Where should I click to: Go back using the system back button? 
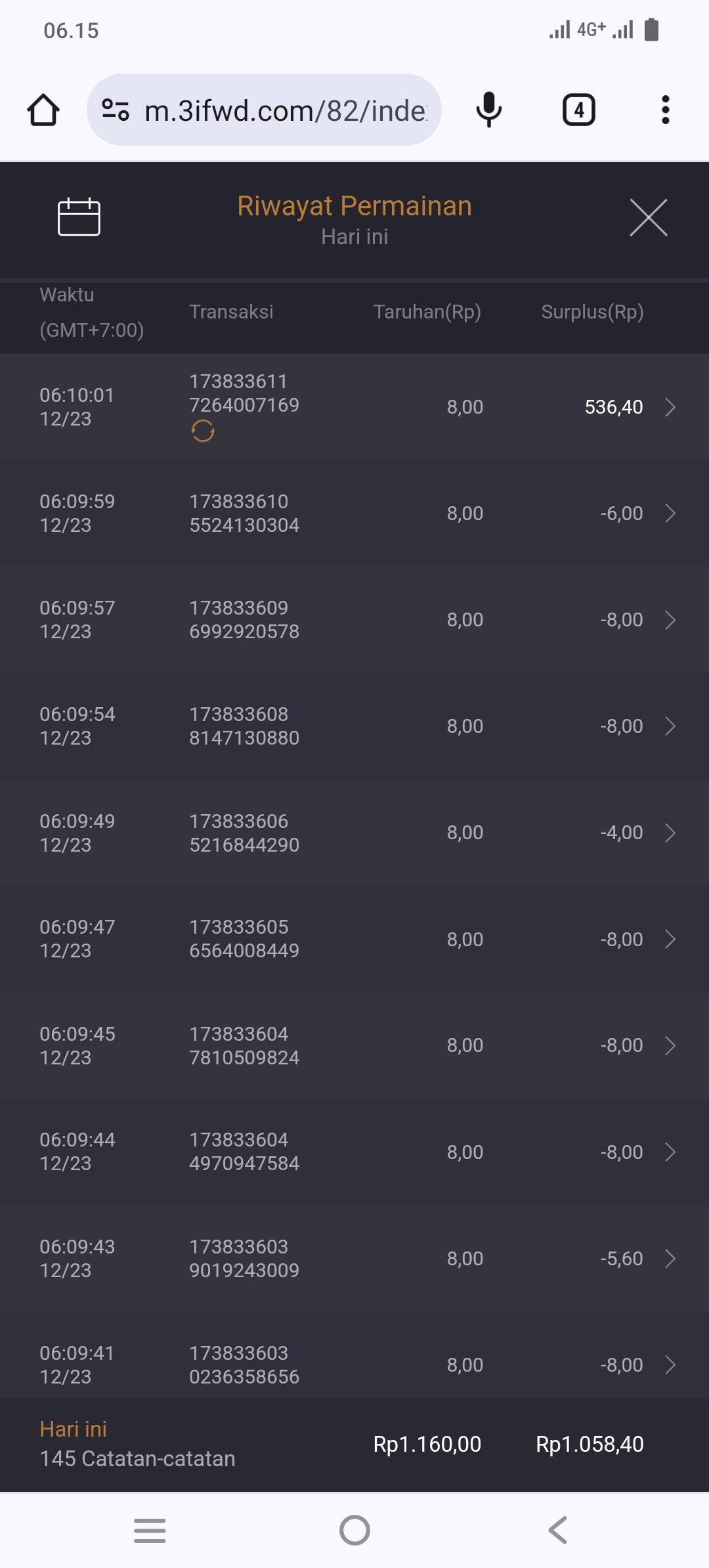pos(557,1530)
